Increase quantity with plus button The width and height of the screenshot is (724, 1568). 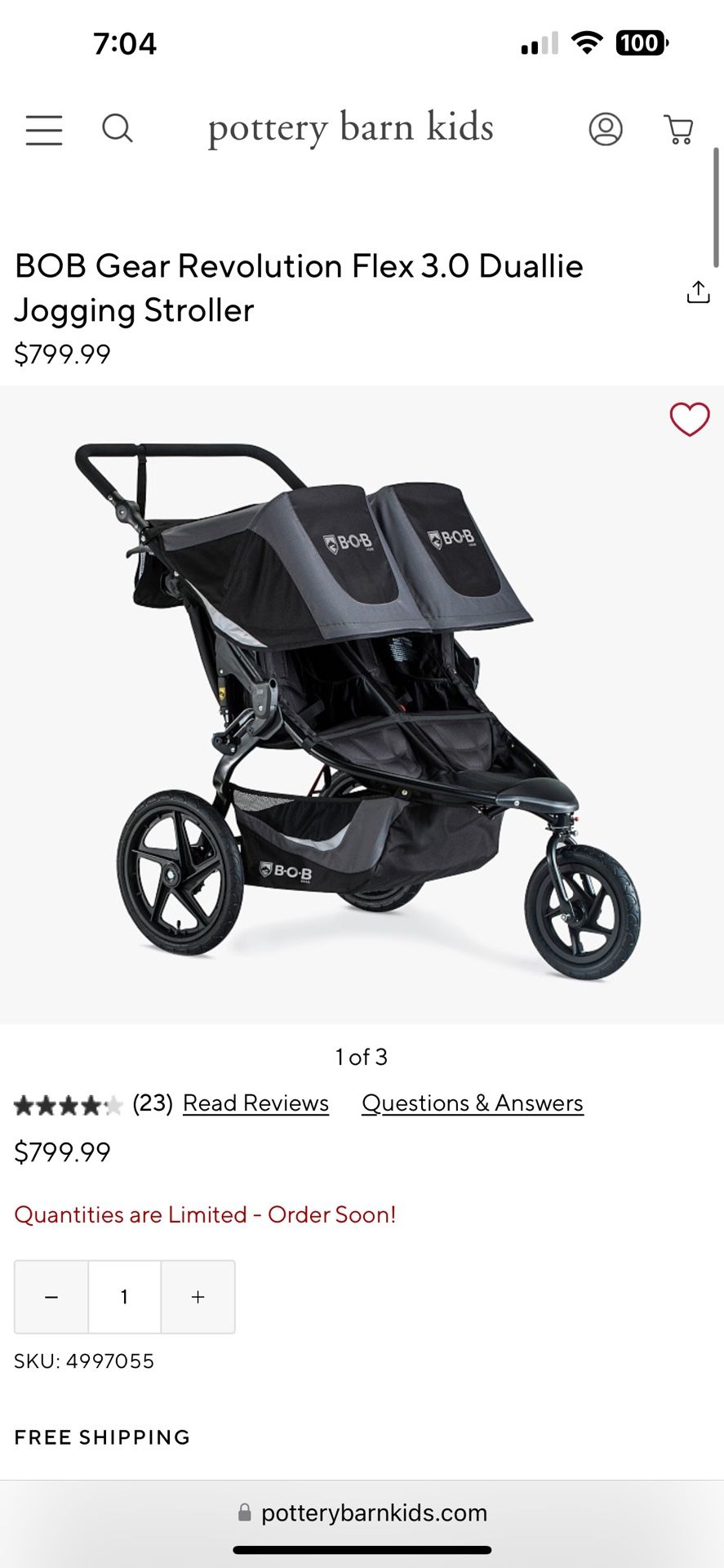pos(198,1297)
